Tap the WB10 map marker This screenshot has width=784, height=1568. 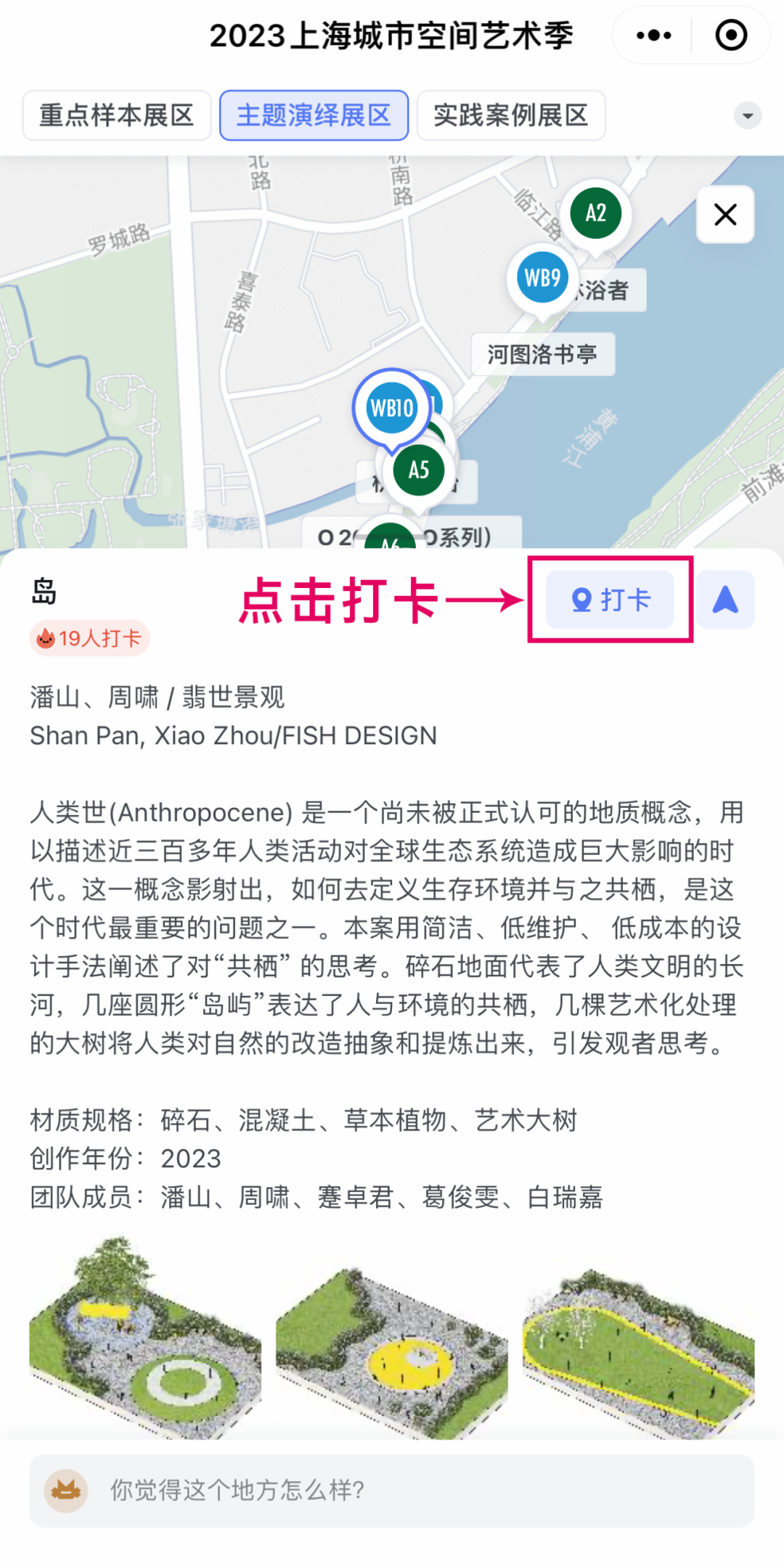click(x=392, y=408)
